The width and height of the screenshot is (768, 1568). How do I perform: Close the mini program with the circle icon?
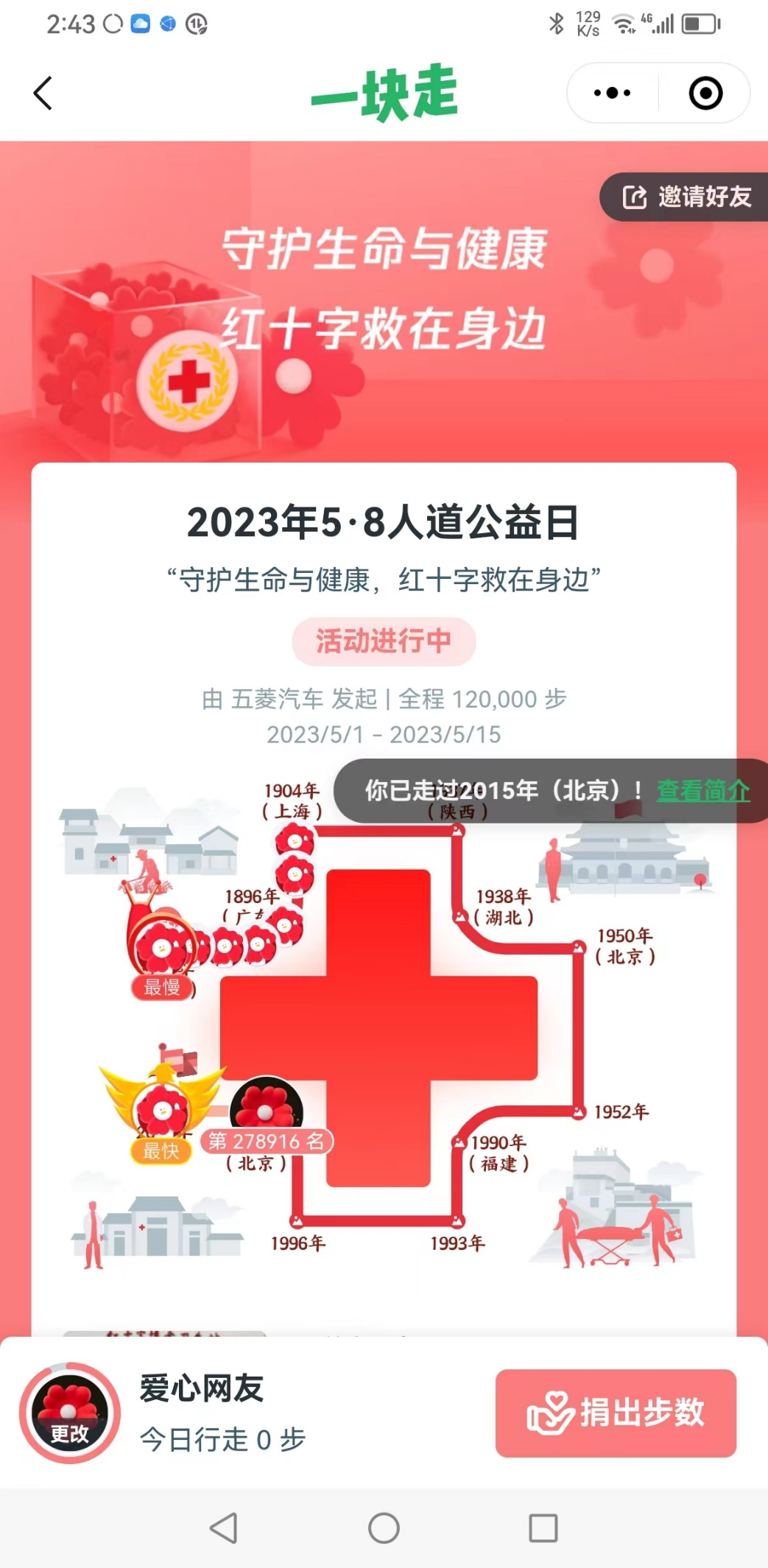705,94
